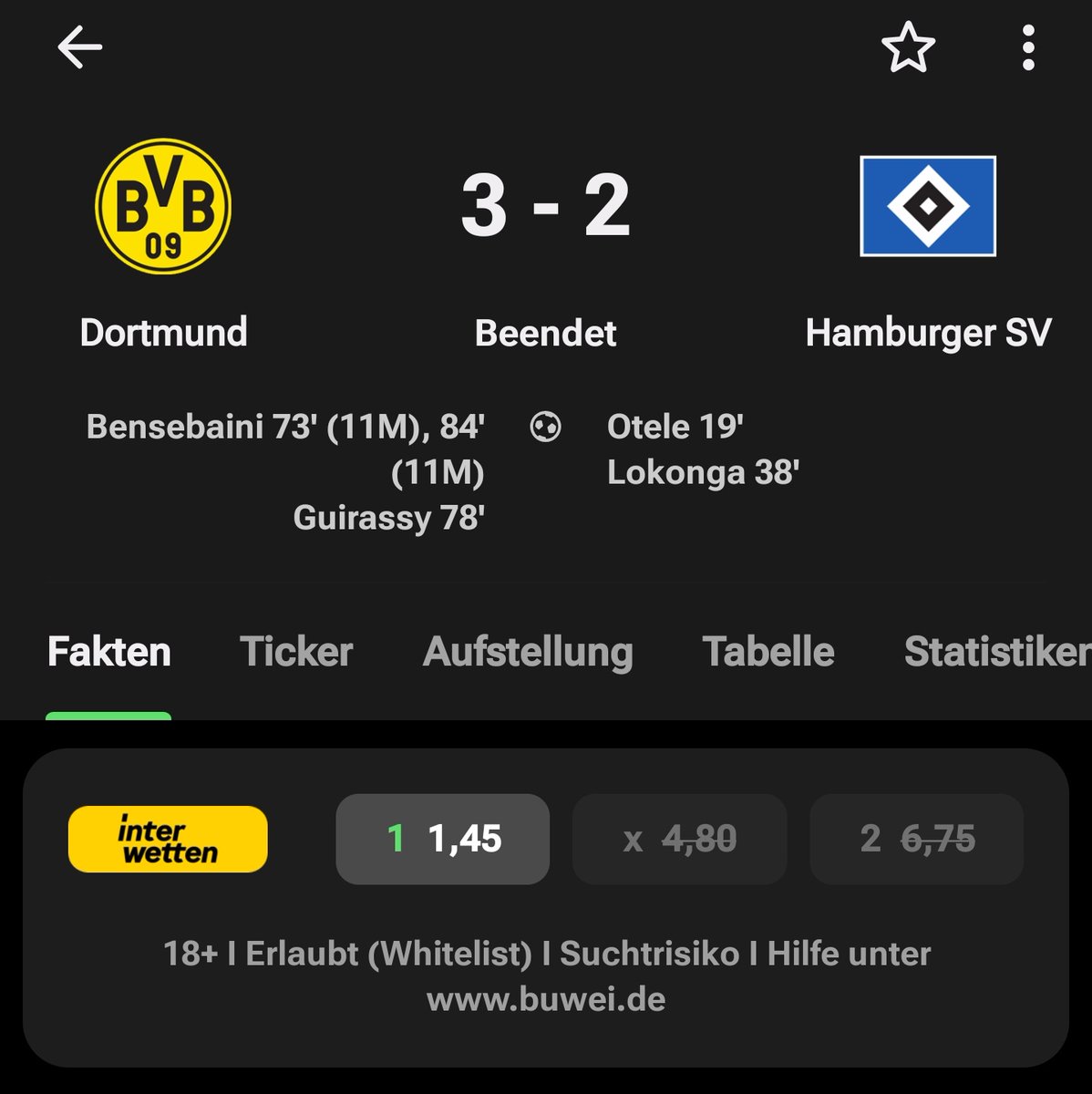
Task: Mark this match as favorite with the star
Action: click(x=908, y=47)
